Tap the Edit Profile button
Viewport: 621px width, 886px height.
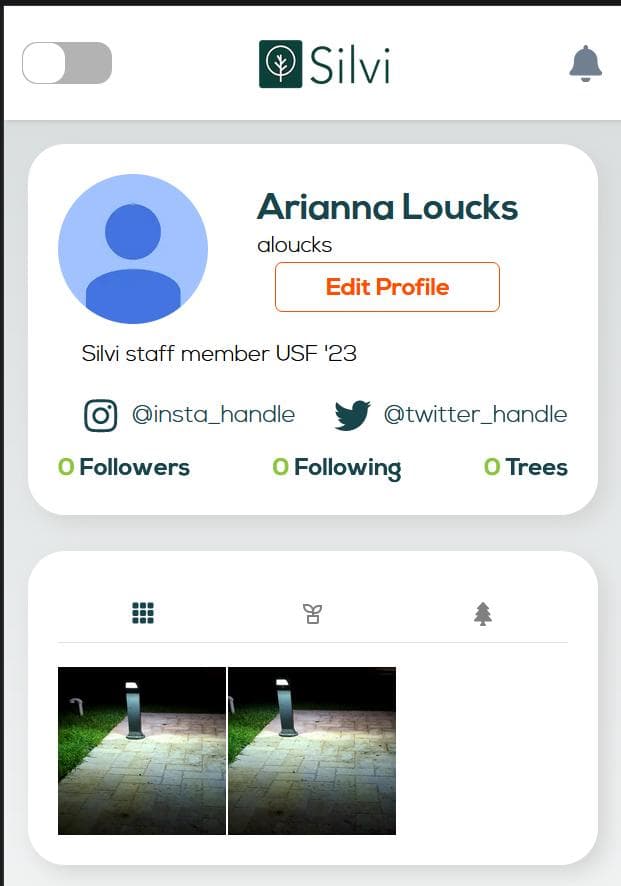click(387, 287)
